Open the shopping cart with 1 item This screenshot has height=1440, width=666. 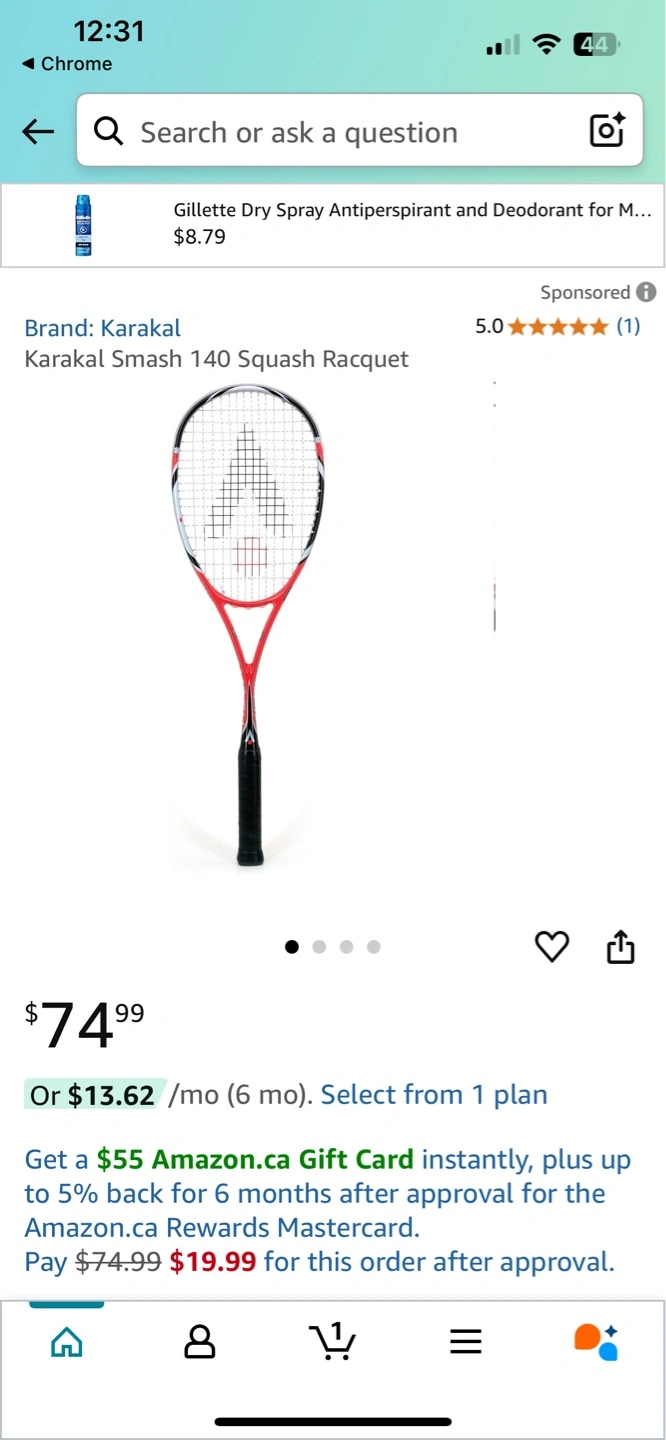[332, 1341]
